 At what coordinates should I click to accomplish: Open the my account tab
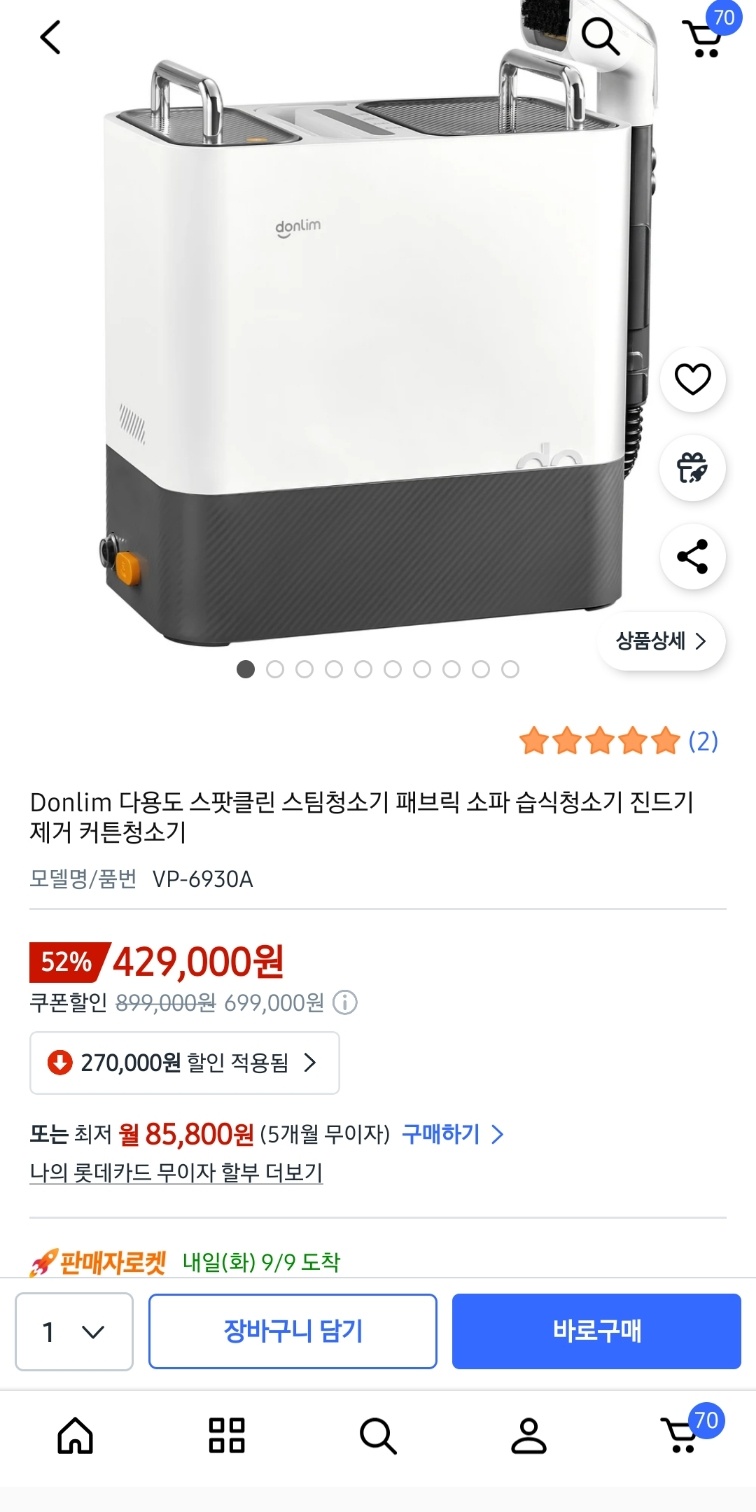pos(529,1436)
